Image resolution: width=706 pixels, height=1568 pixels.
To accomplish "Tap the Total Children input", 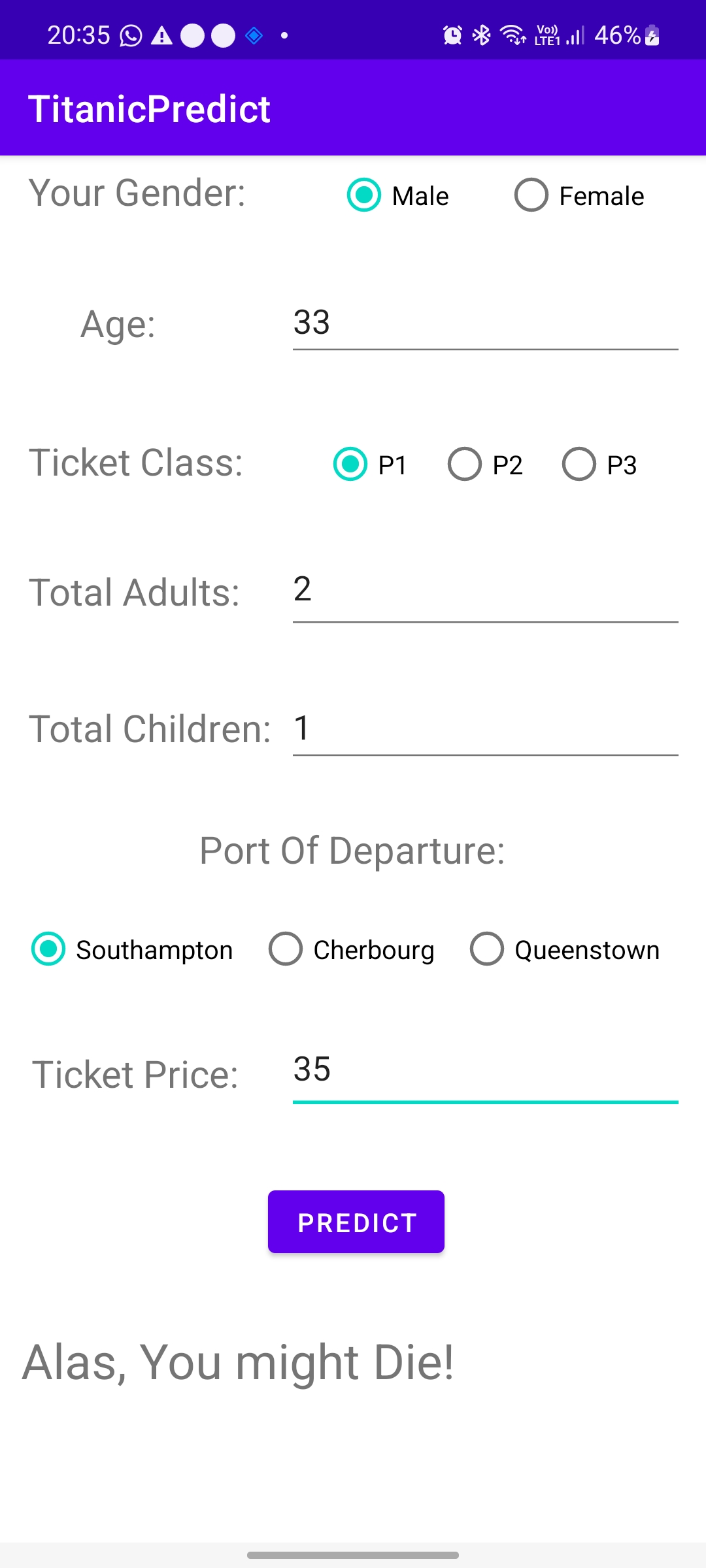I will 484,728.
